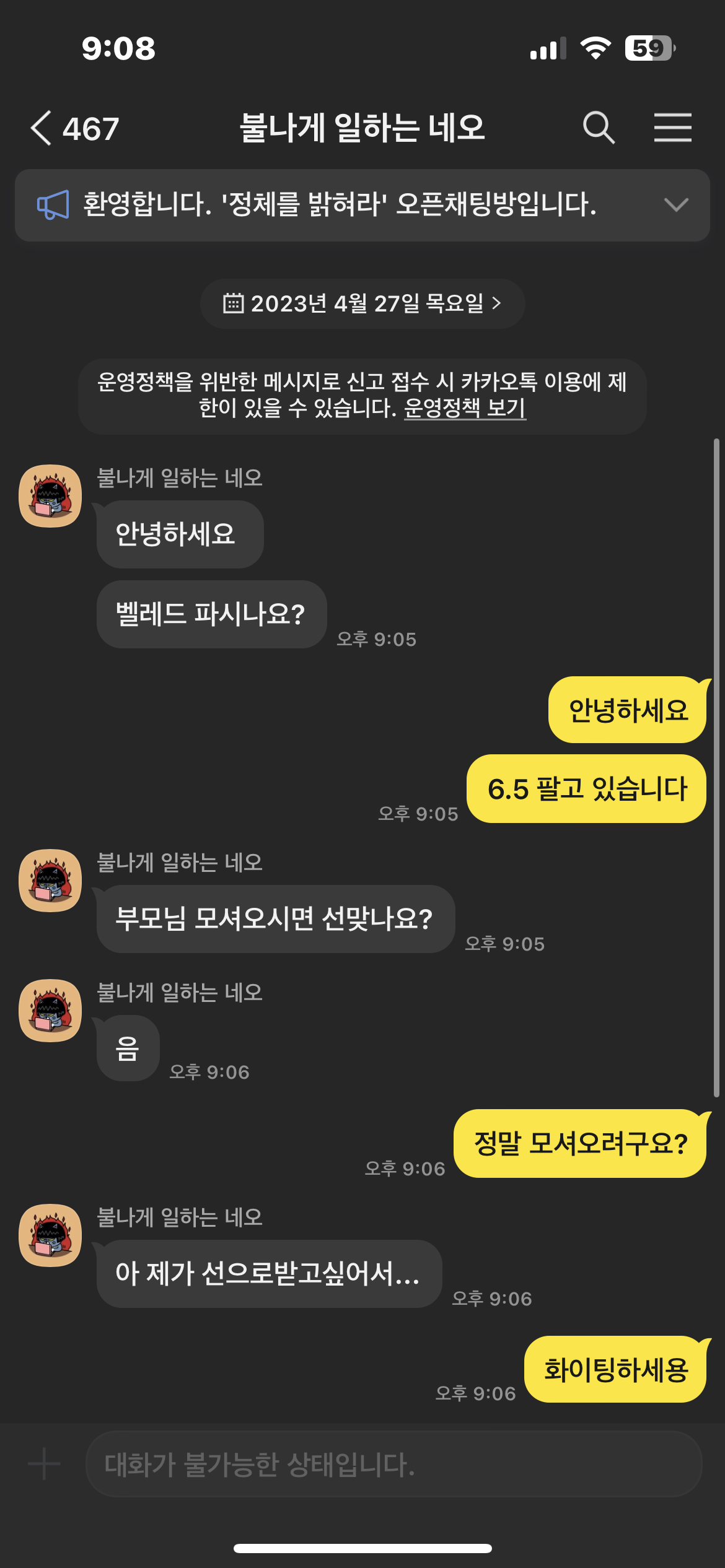Search within this chat room

598,128
